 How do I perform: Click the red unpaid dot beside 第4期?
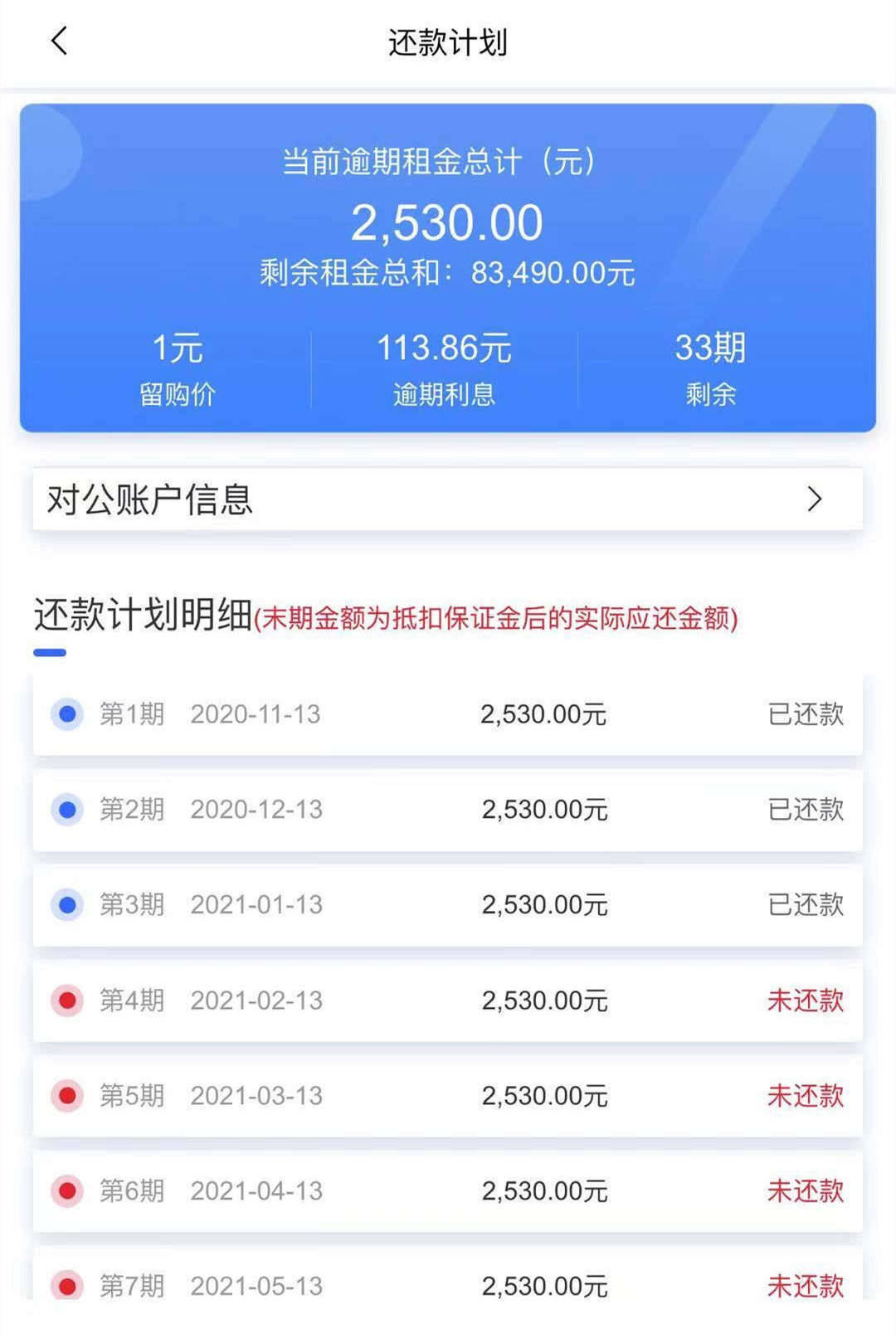click(x=67, y=1001)
